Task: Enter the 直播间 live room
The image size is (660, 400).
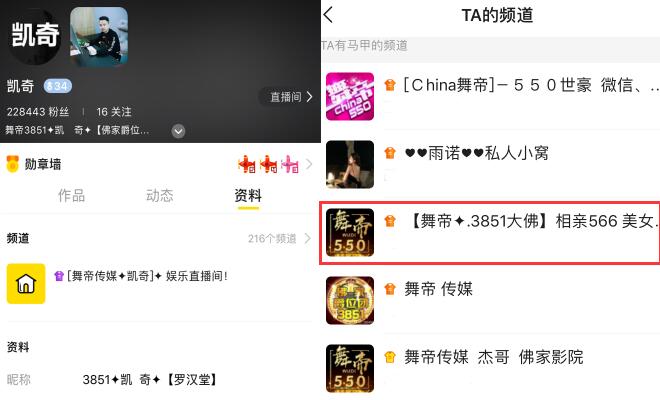Action: point(289,97)
